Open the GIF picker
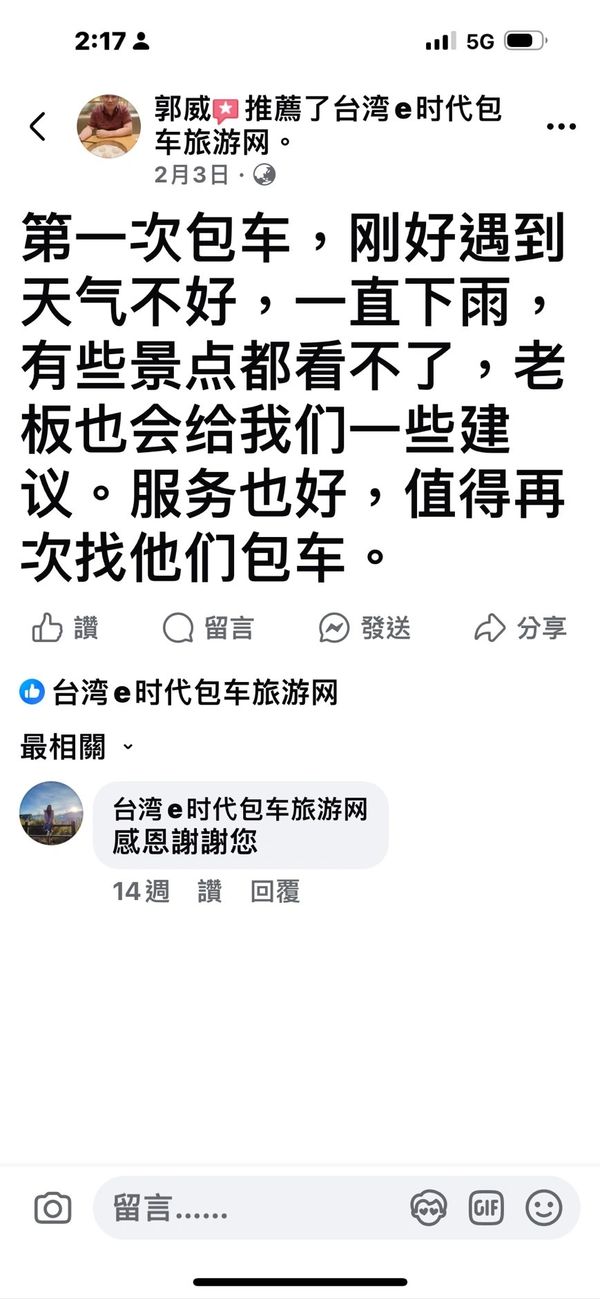The width and height of the screenshot is (600, 1299). [x=487, y=1208]
